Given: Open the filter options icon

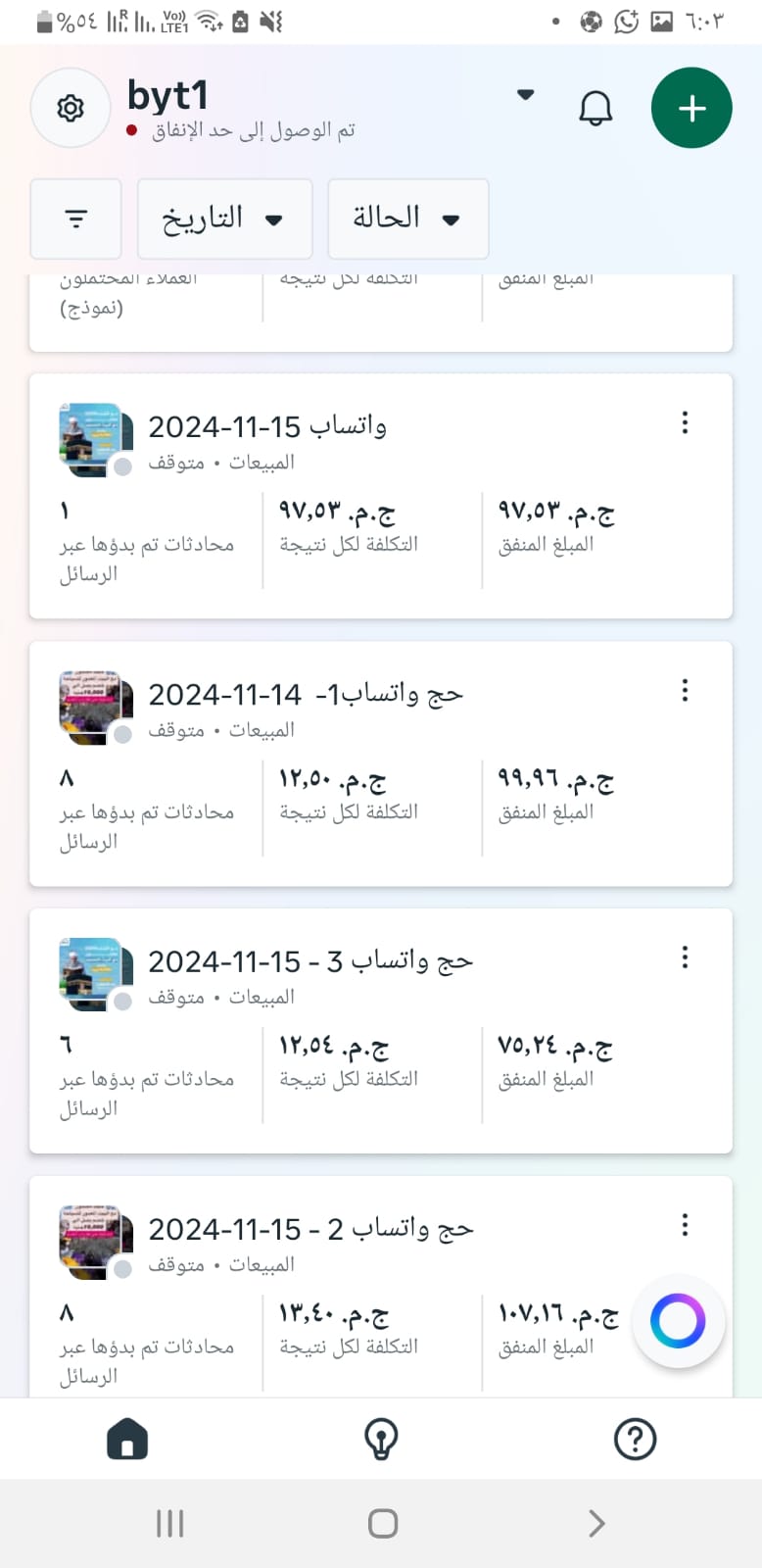Looking at the screenshot, I should (75, 219).
